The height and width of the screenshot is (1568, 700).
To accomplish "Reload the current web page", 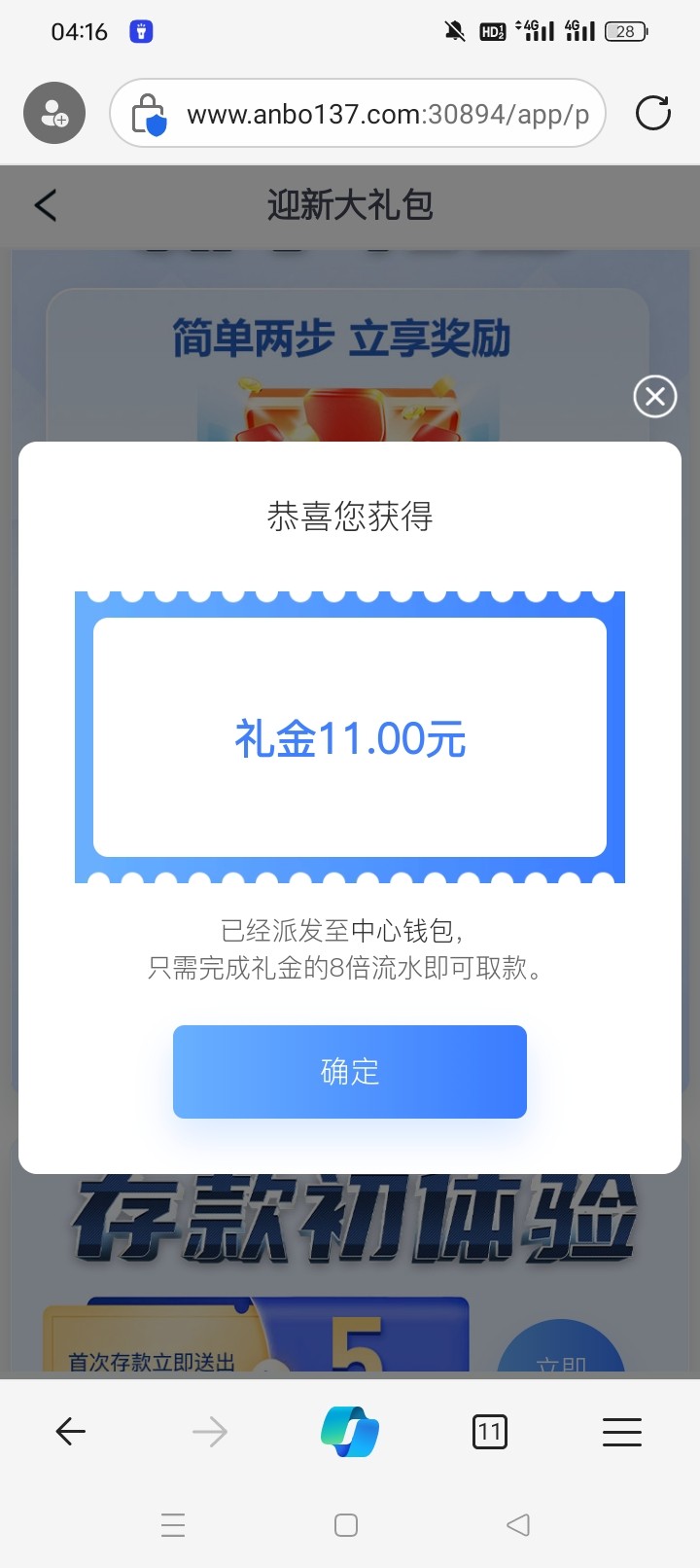I will (652, 113).
